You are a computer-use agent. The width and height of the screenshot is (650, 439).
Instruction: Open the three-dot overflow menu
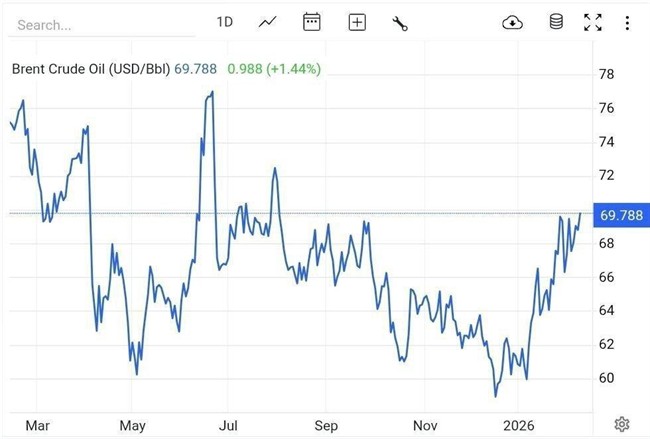[x=627, y=22]
